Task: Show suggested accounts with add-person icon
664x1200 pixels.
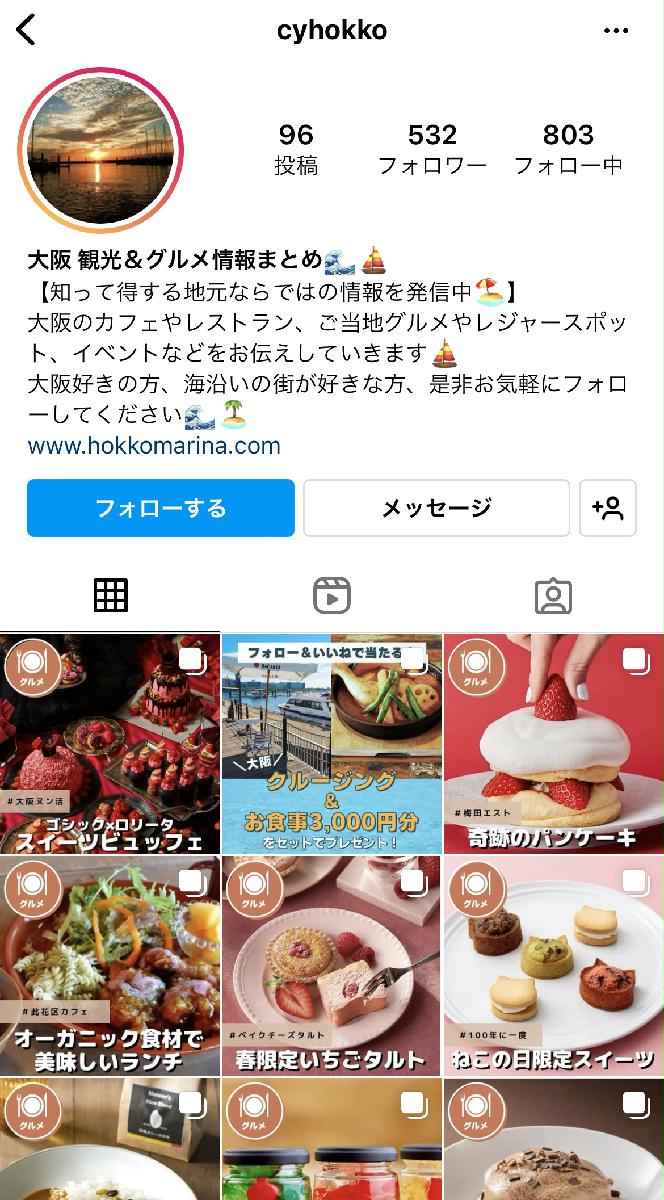Action: 608,508
